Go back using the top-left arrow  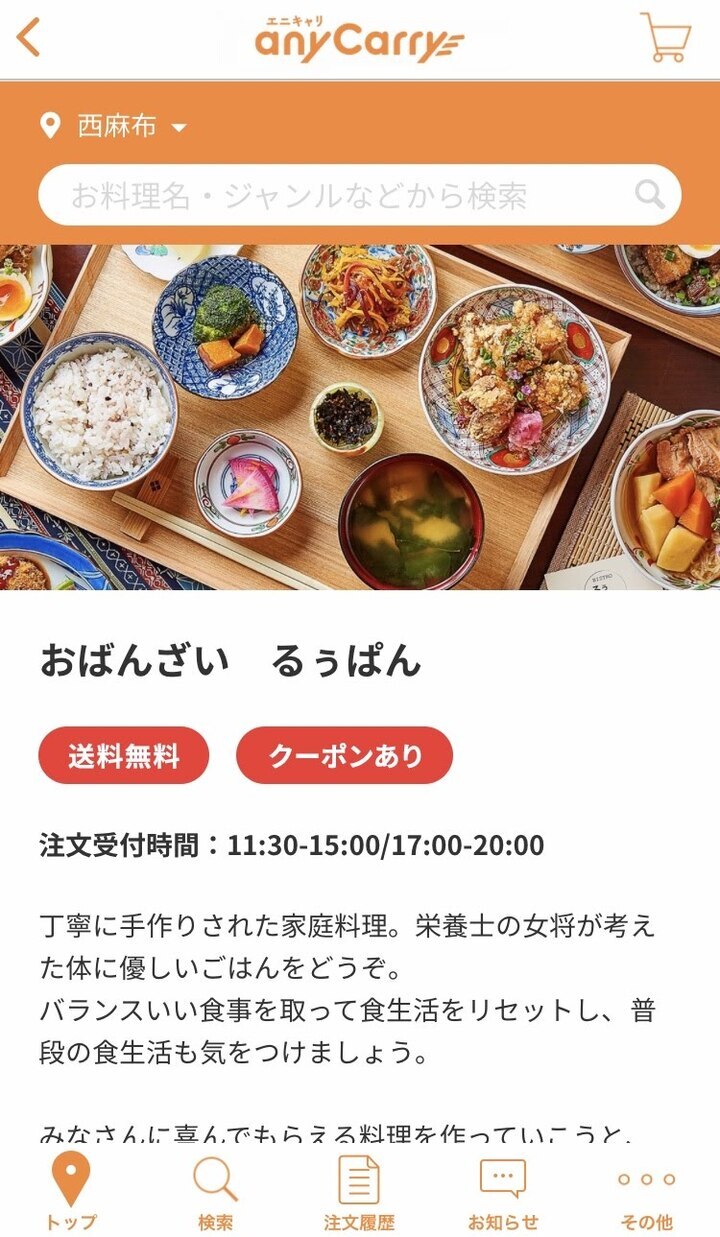click(30, 37)
